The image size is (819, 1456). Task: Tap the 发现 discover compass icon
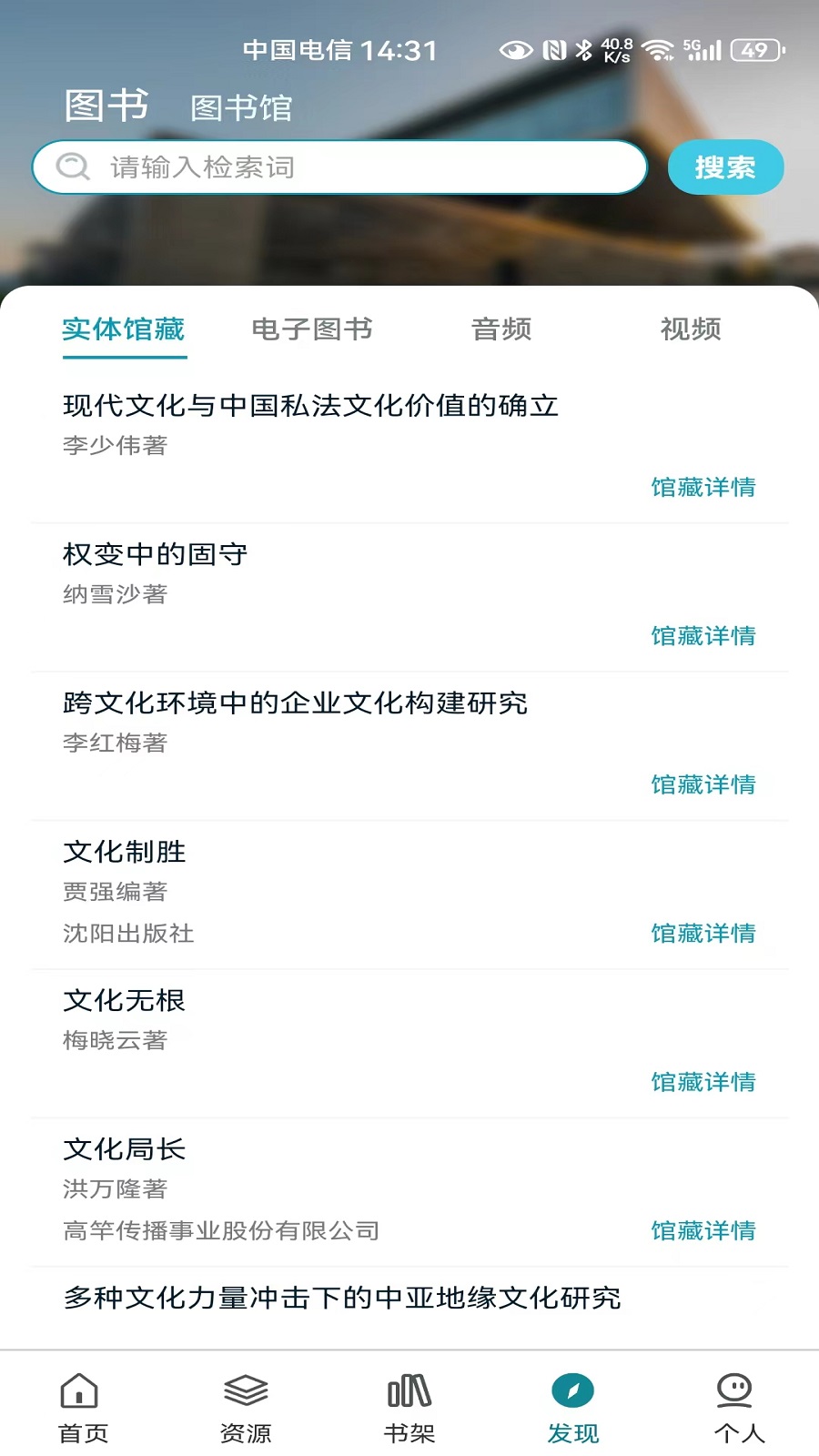571,1390
